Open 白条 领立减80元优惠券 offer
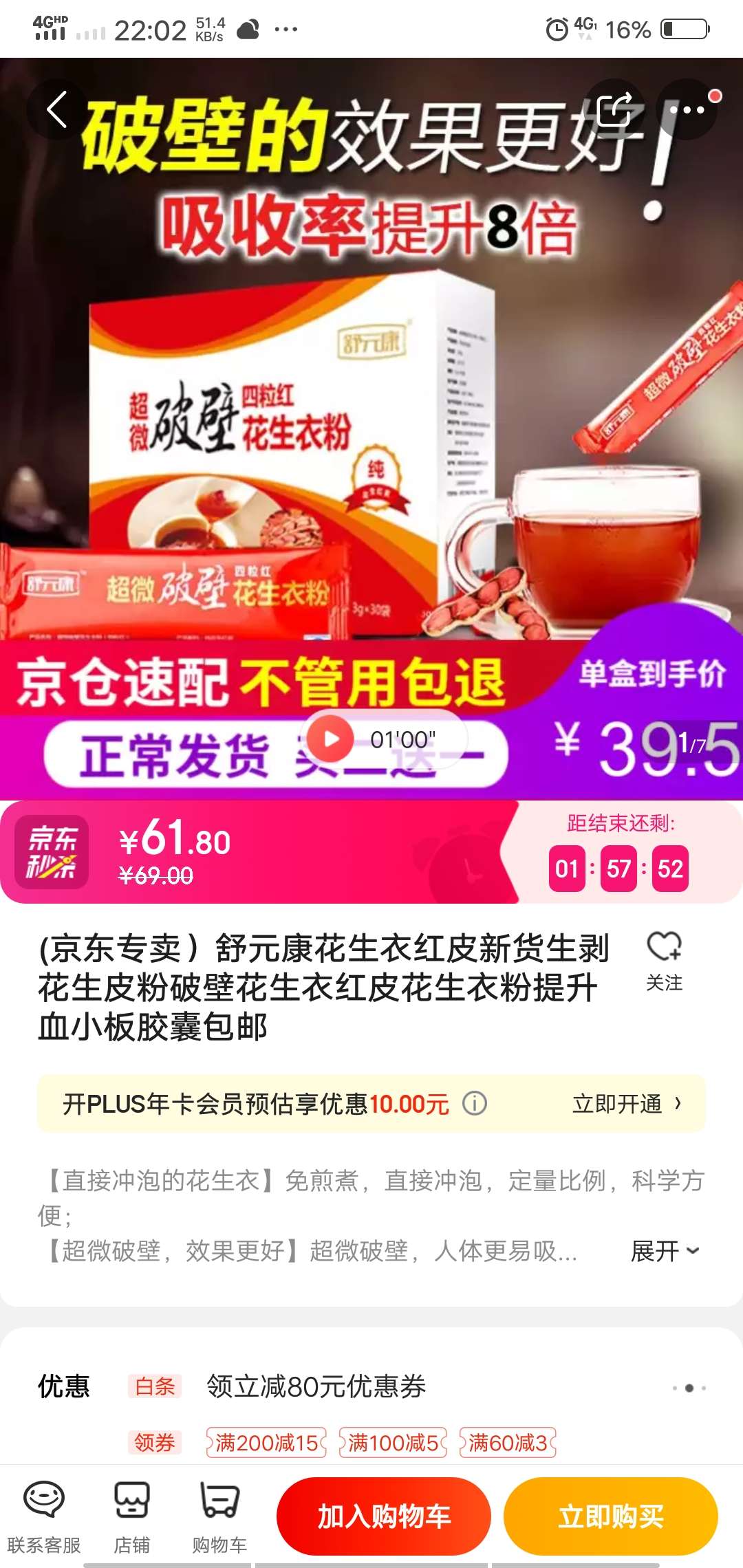The width and height of the screenshot is (743, 1568). click(x=316, y=1386)
